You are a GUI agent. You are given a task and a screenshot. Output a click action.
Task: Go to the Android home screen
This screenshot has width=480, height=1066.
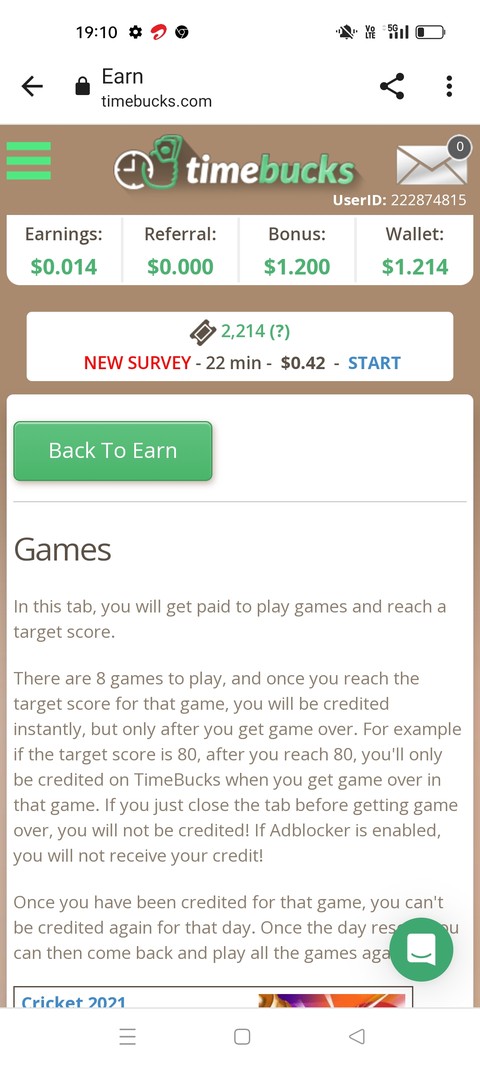(x=241, y=1036)
